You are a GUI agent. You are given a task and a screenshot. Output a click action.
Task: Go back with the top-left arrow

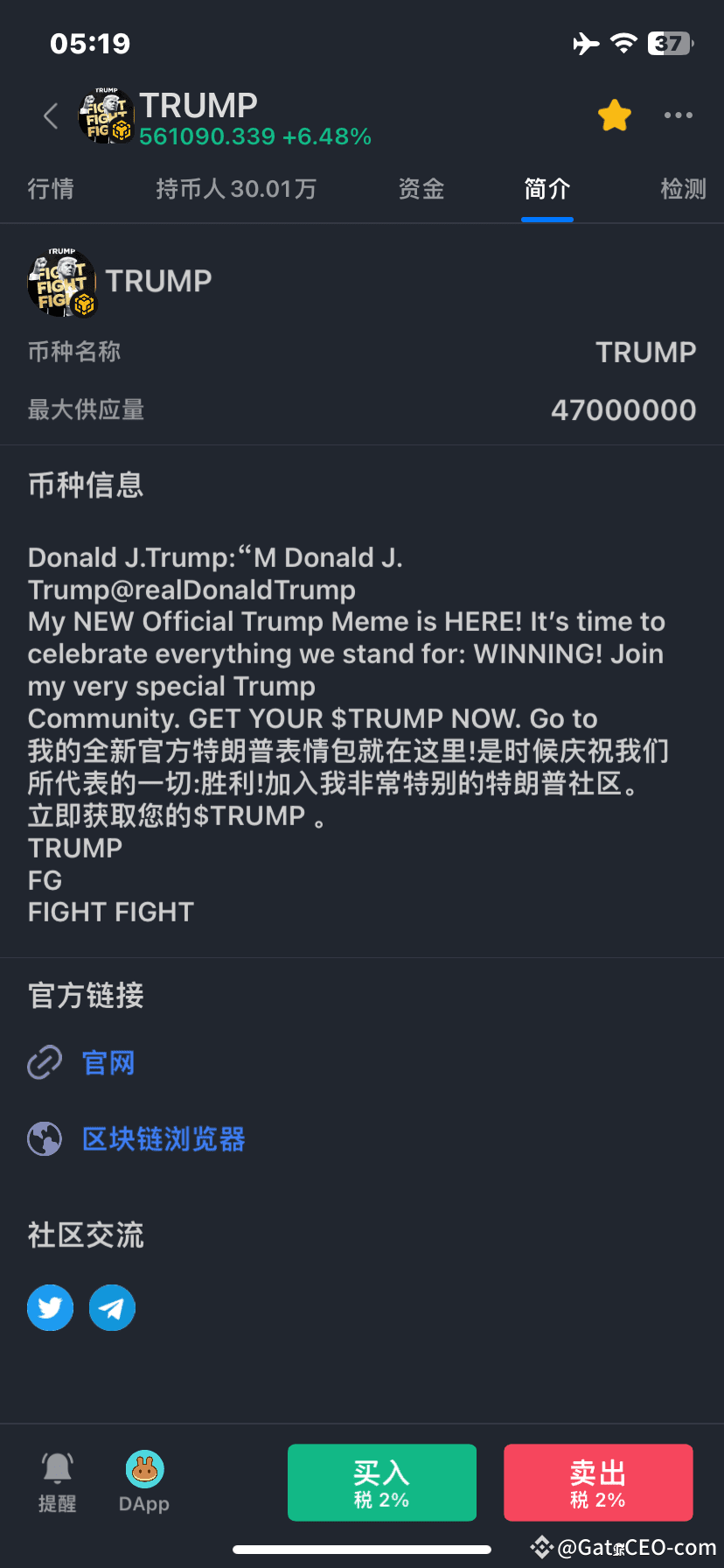tap(51, 116)
